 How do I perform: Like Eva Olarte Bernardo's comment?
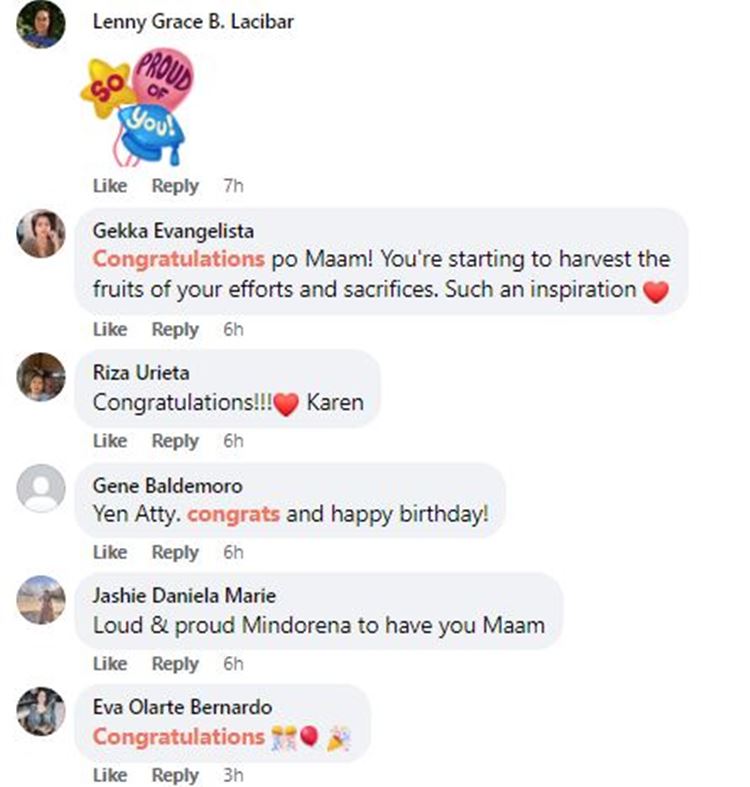coord(109,775)
